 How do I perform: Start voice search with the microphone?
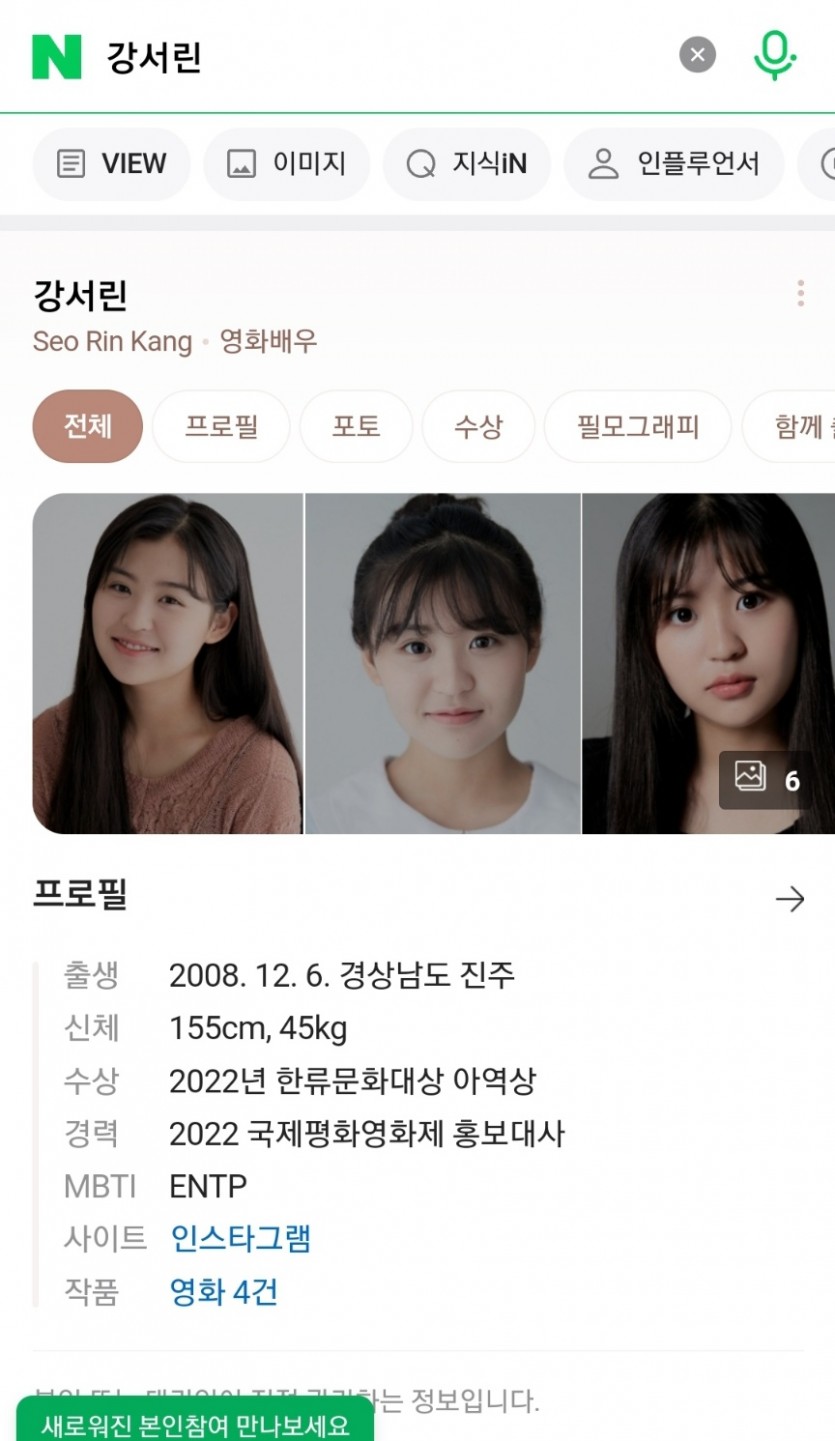tap(774, 55)
